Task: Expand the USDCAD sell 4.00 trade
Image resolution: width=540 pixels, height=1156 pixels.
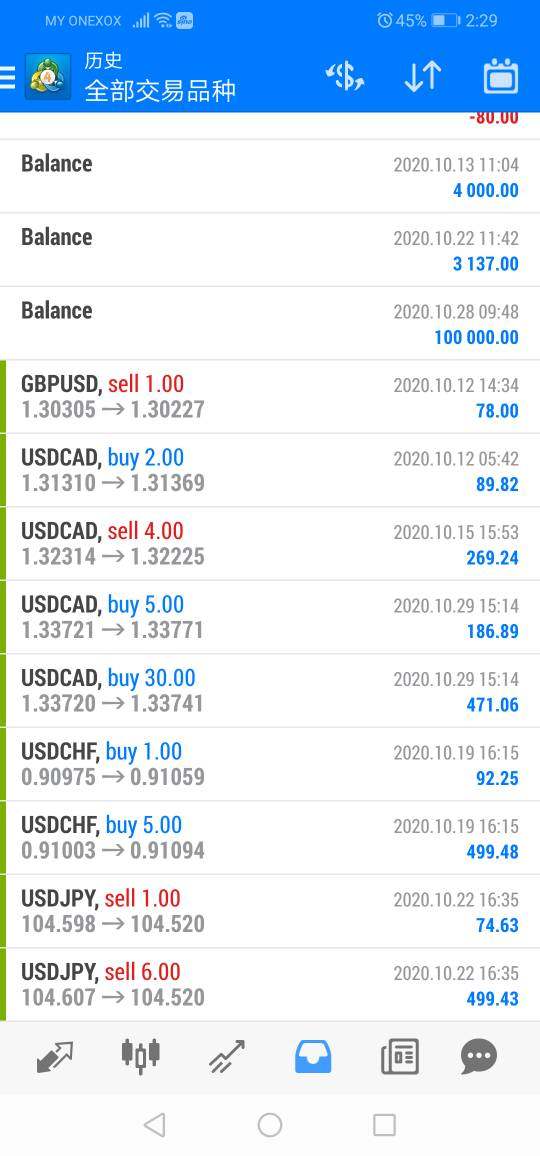Action: 270,544
